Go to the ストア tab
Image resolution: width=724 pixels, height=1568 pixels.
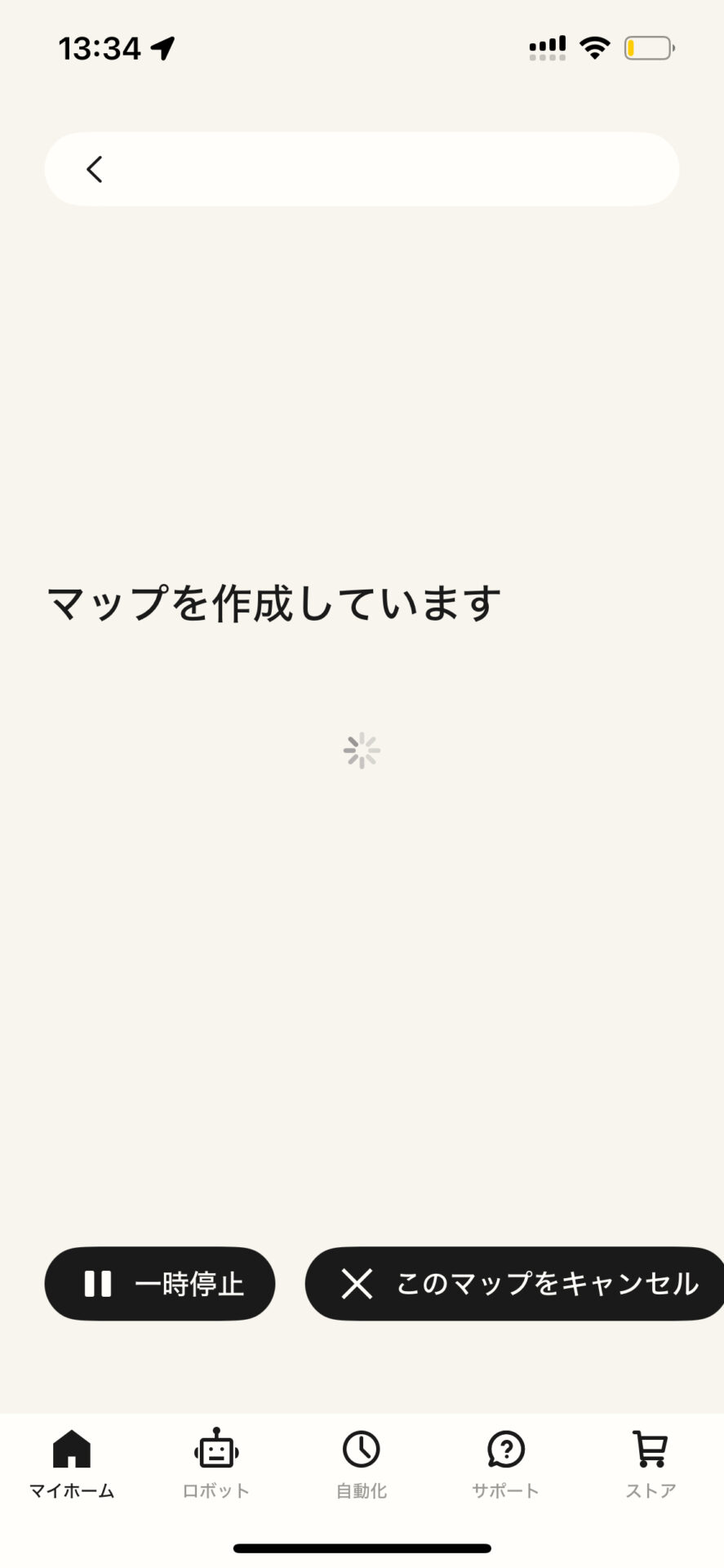pos(651,1464)
